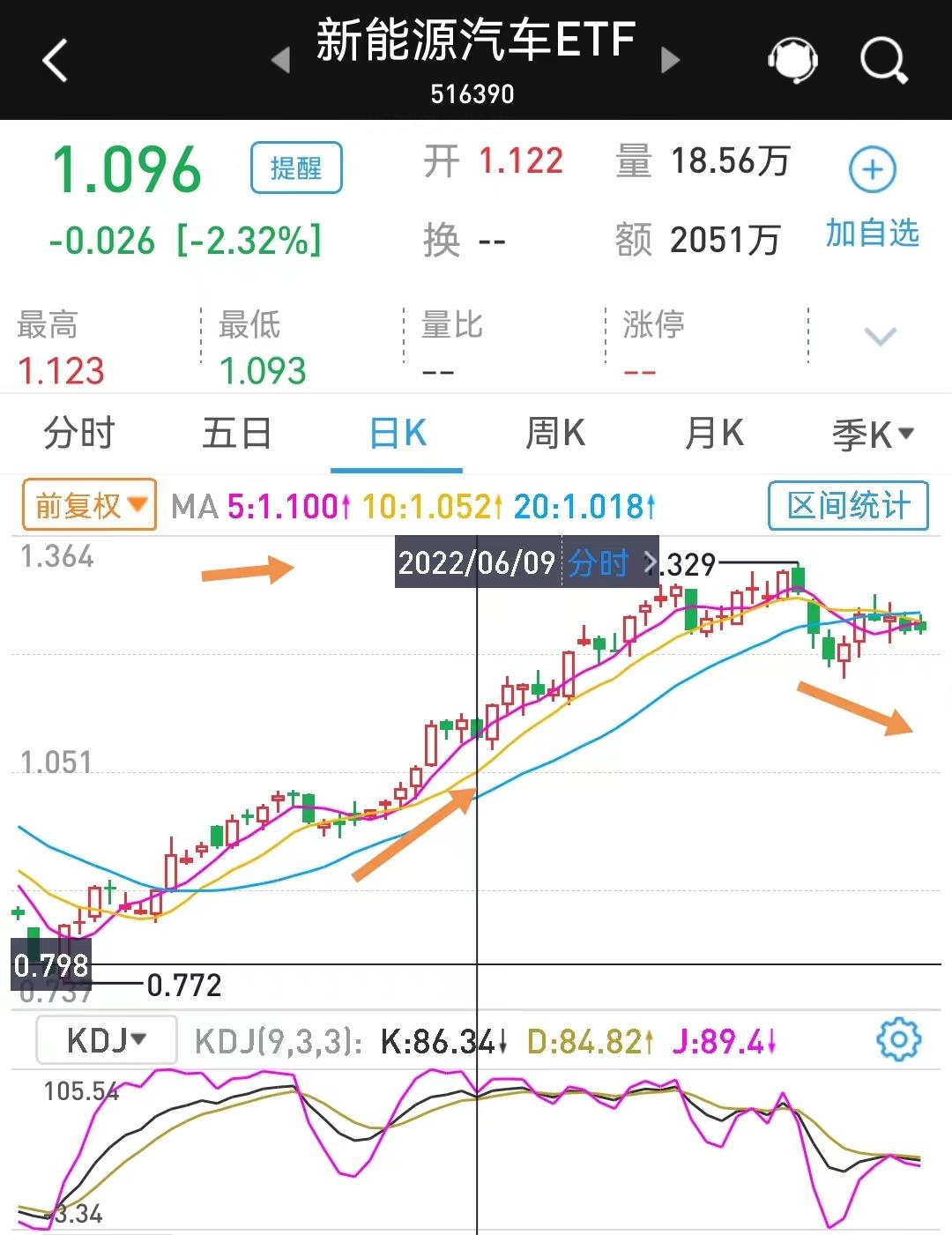Tap the customer service headset icon
Viewport: 952px width, 1235px height.
click(792, 60)
